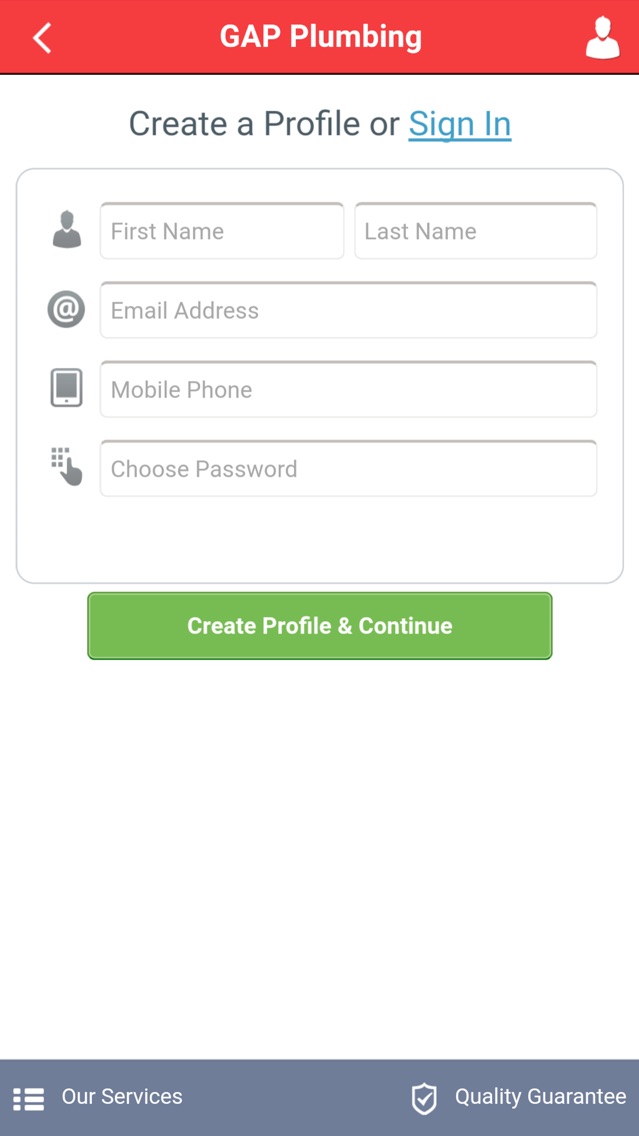Go back using the header arrow
The image size is (639, 1136).
pyautogui.click(x=42, y=38)
